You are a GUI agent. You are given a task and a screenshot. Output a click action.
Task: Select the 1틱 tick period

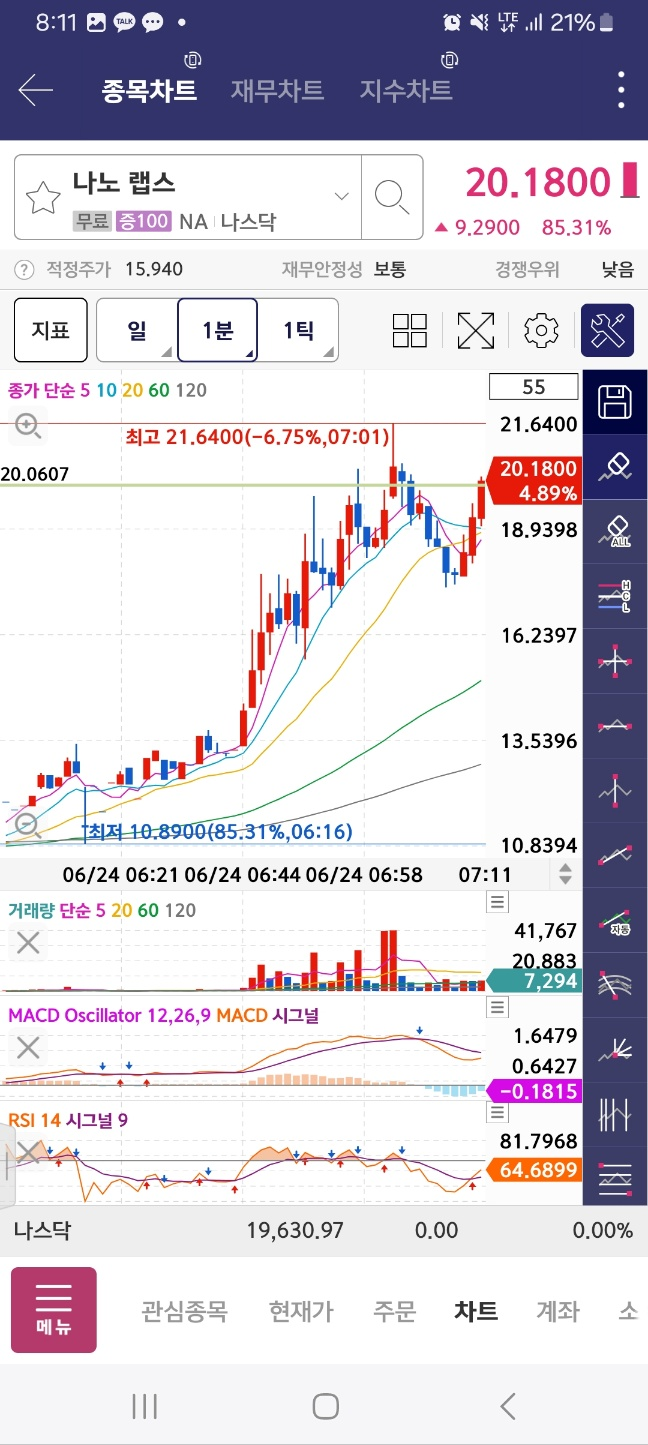298,330
